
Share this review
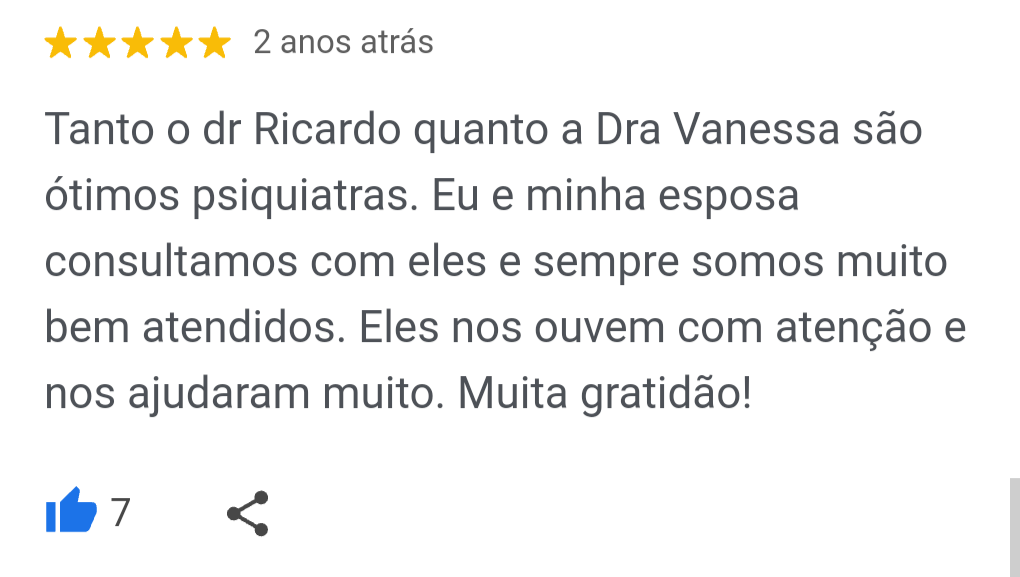tap(248, 514)
